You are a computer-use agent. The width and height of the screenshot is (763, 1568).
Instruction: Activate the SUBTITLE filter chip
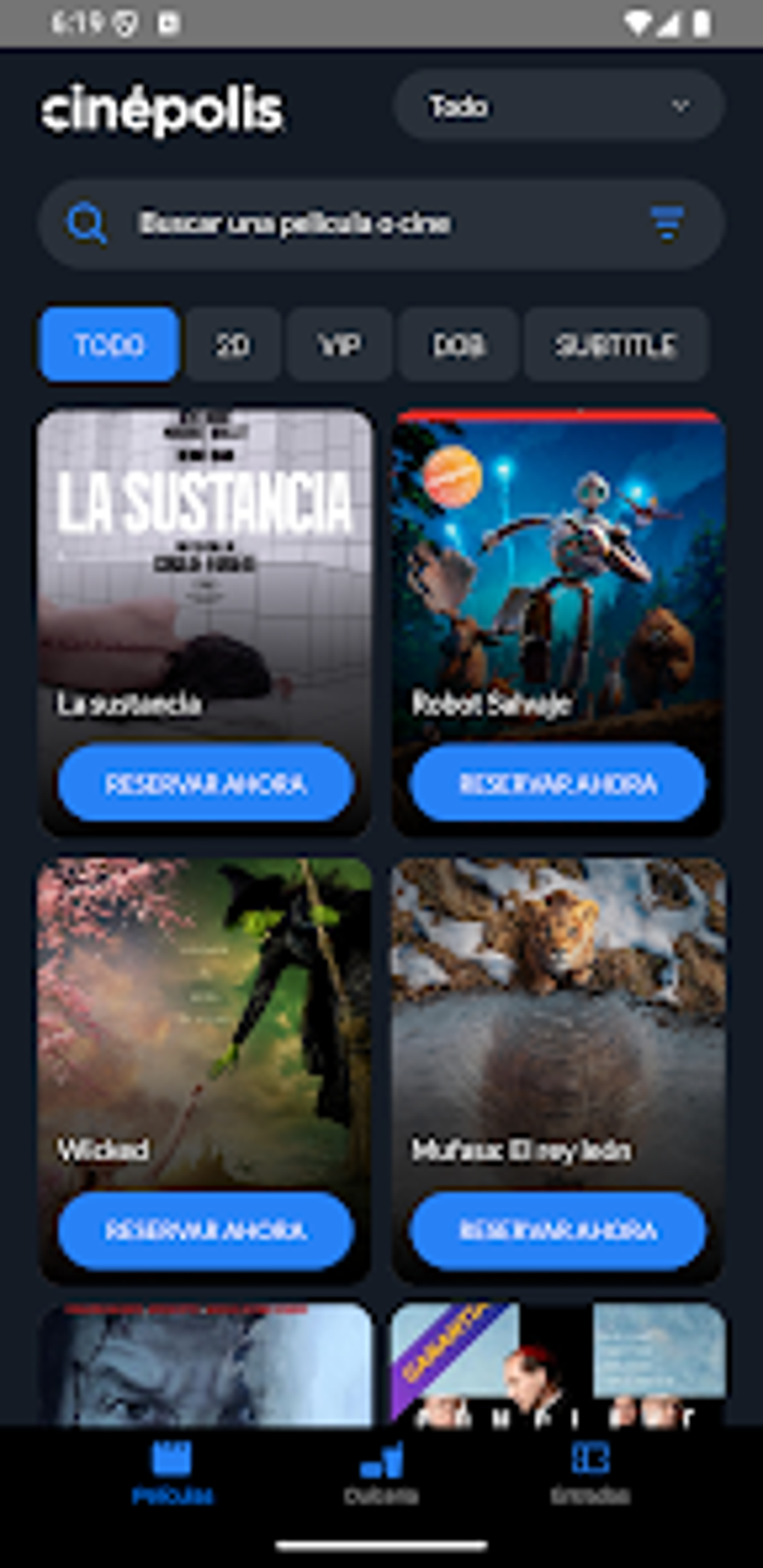[x=616, y=345]
